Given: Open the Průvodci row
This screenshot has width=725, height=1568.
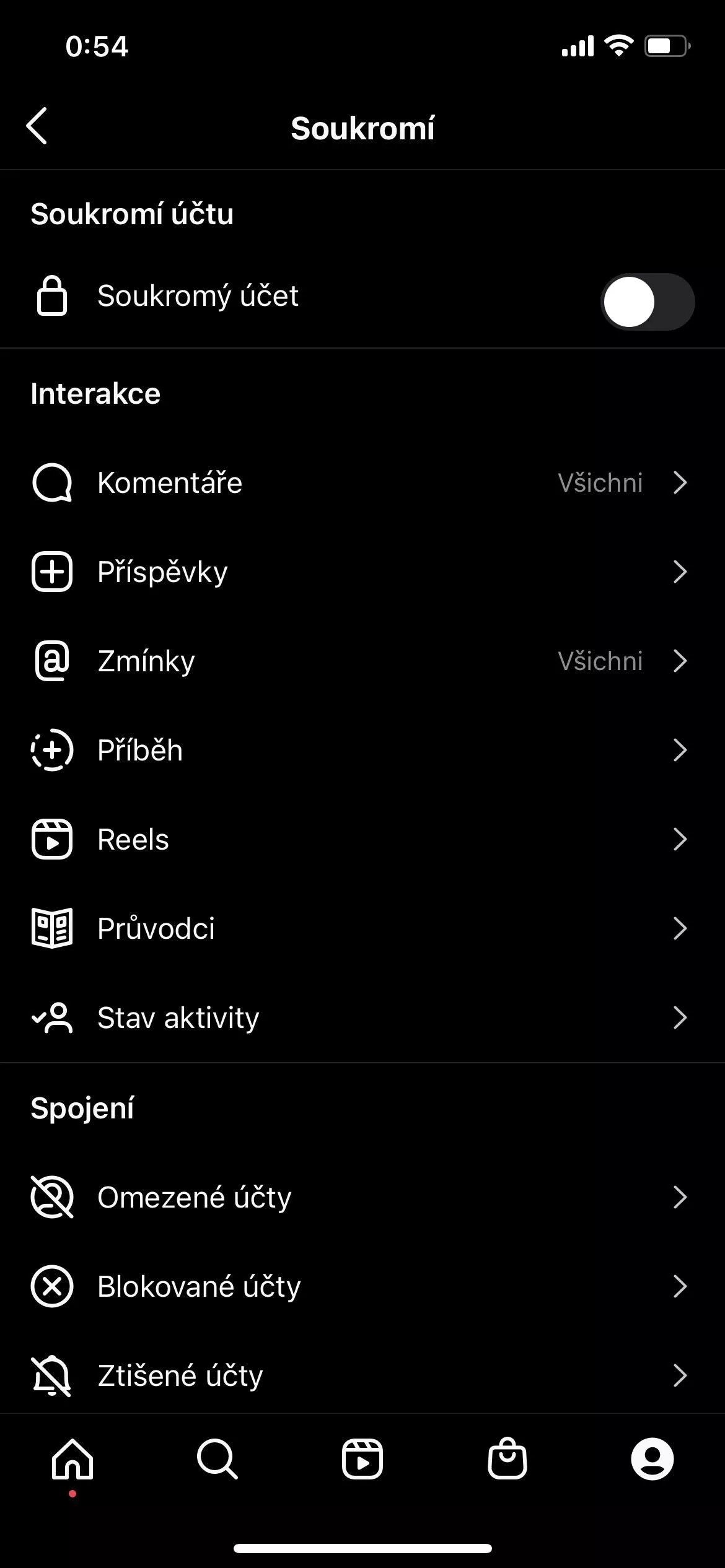Looking at the screenshot, I should point(362,928).
